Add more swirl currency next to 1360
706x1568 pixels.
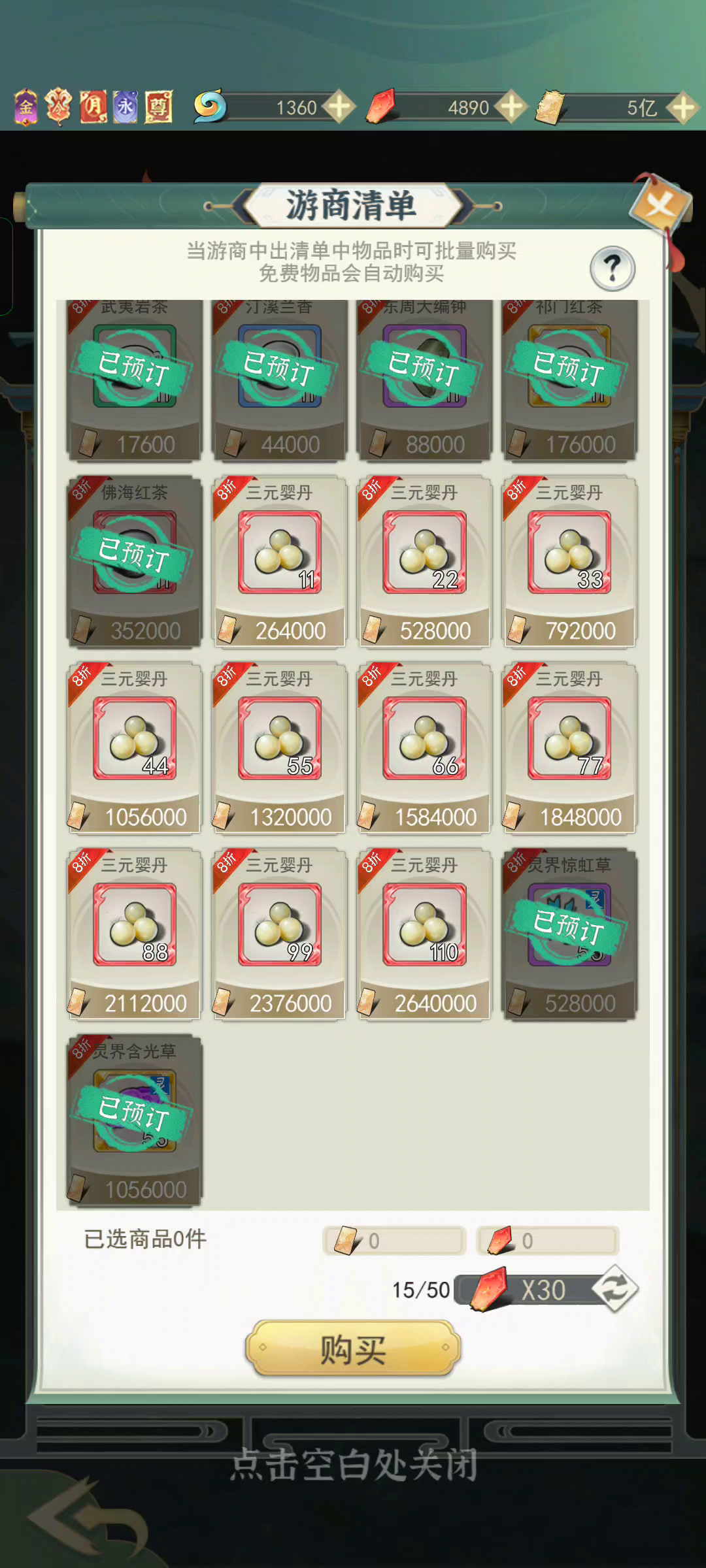339,107
